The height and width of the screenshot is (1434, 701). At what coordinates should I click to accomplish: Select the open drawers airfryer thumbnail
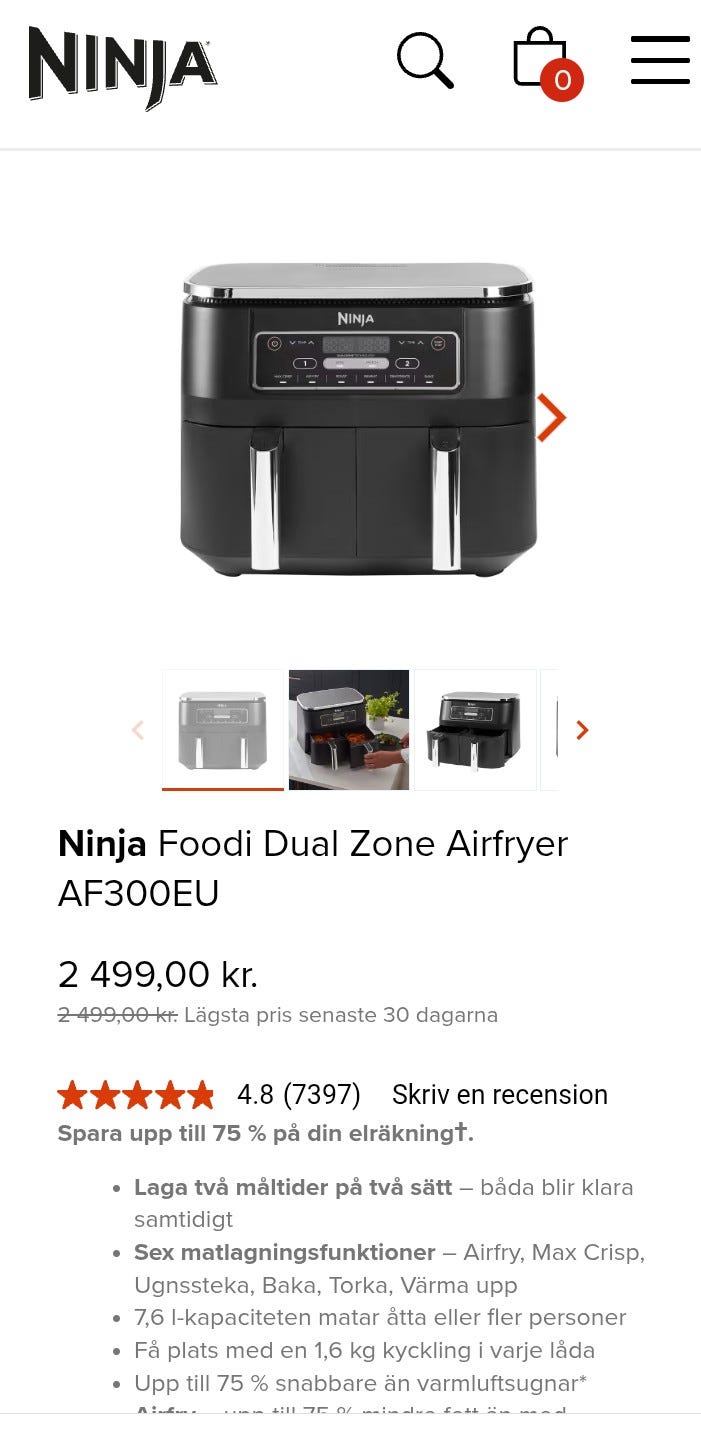click(x=475, y=730)
